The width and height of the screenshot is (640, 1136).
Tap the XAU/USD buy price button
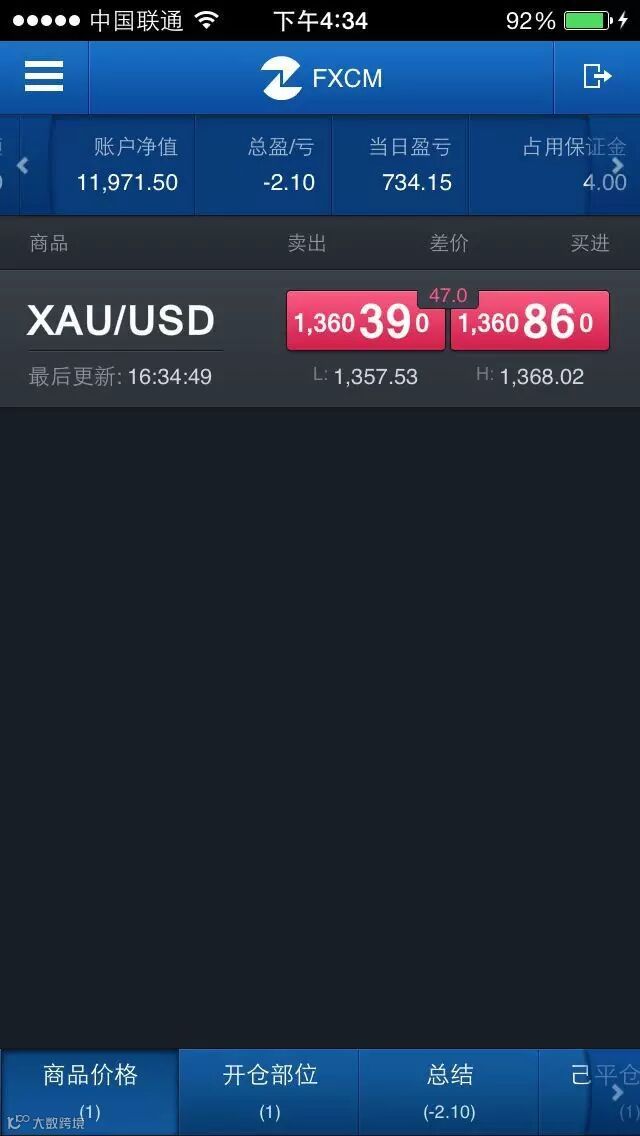point(530,322)
